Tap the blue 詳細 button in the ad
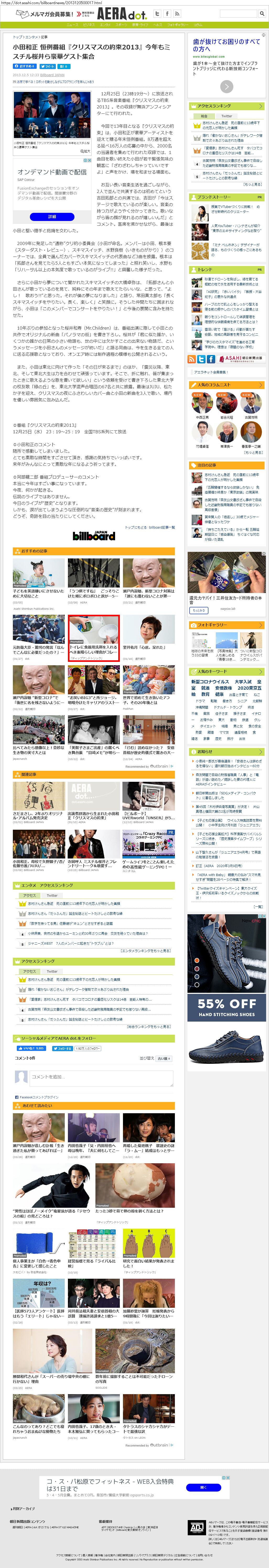The height and width of the screenshot is (1568, 269). (x=52, y=216)
